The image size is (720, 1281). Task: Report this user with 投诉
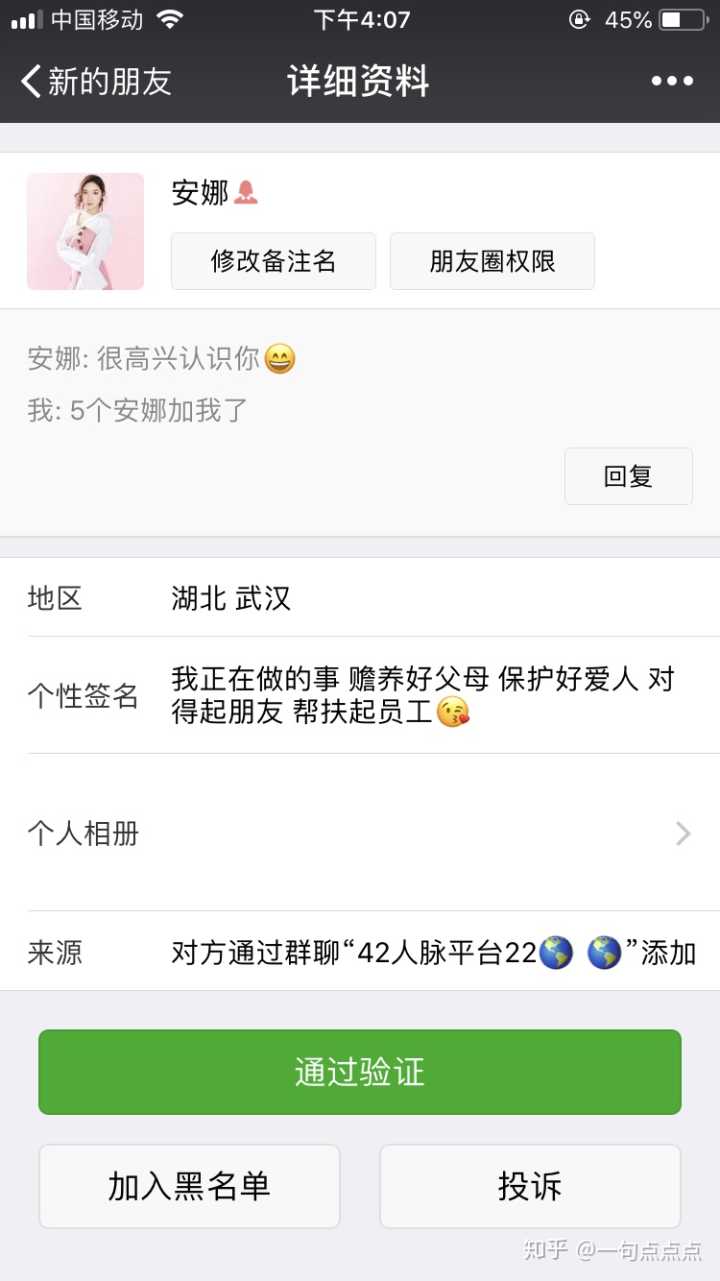[530, 1186]
